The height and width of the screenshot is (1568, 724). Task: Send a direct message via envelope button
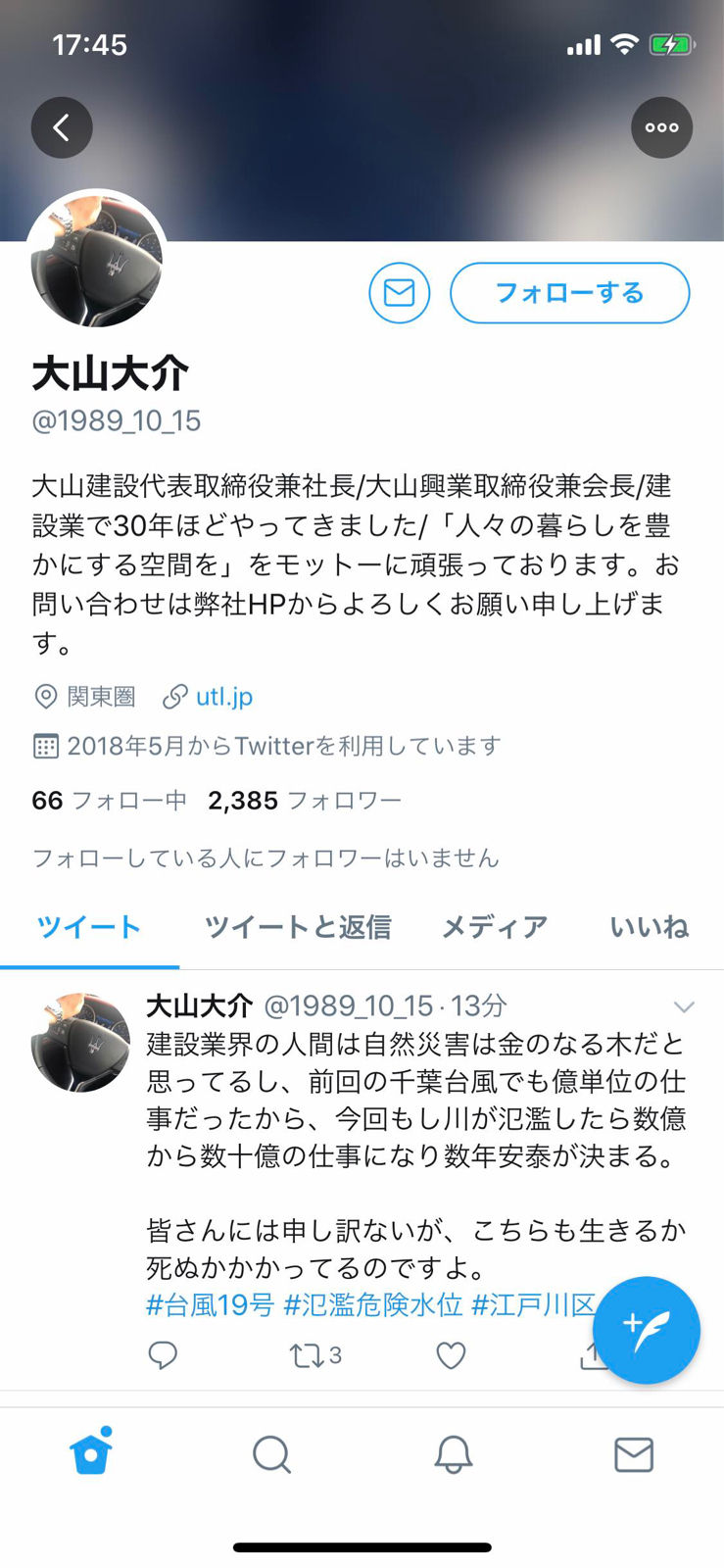399,293
